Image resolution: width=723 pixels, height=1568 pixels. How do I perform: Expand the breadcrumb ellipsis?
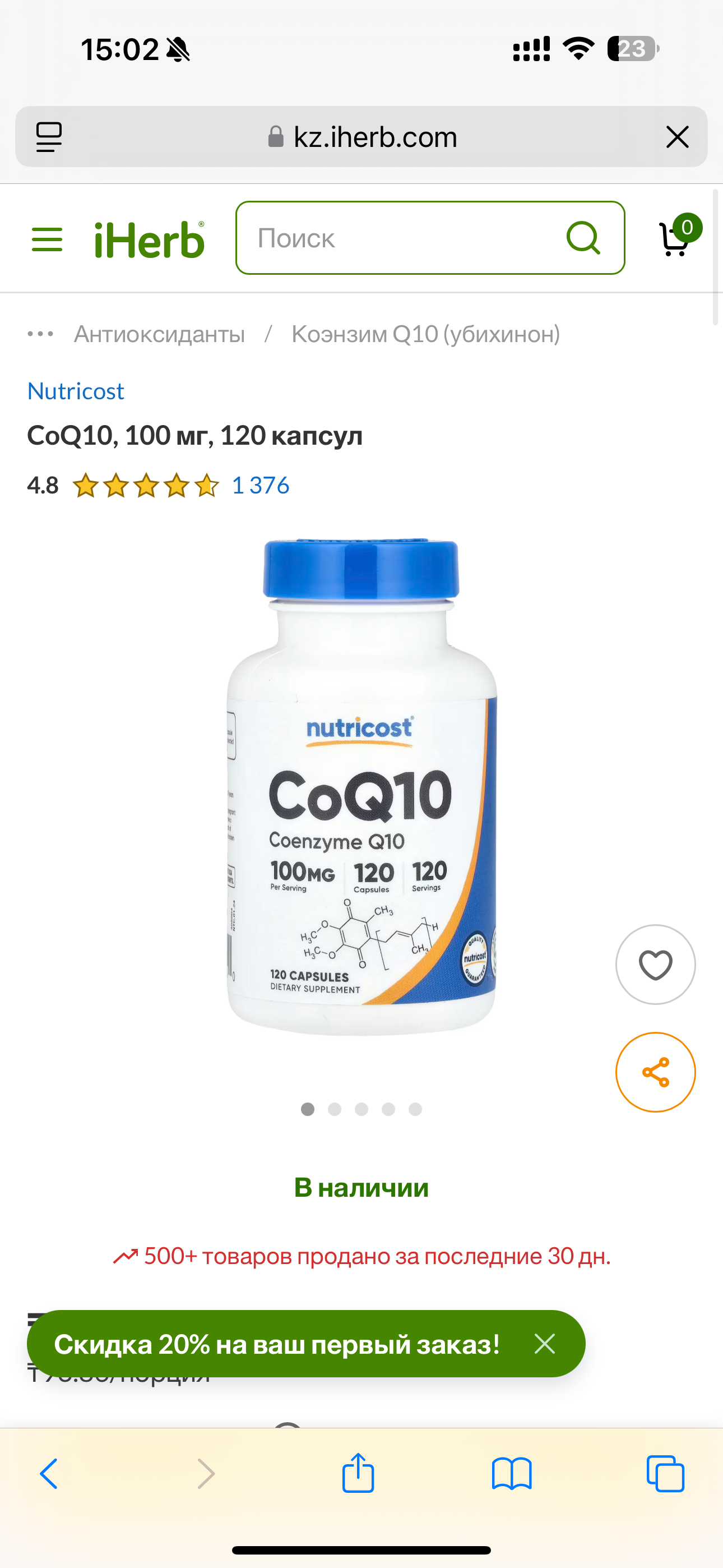[x=41, y=334]
